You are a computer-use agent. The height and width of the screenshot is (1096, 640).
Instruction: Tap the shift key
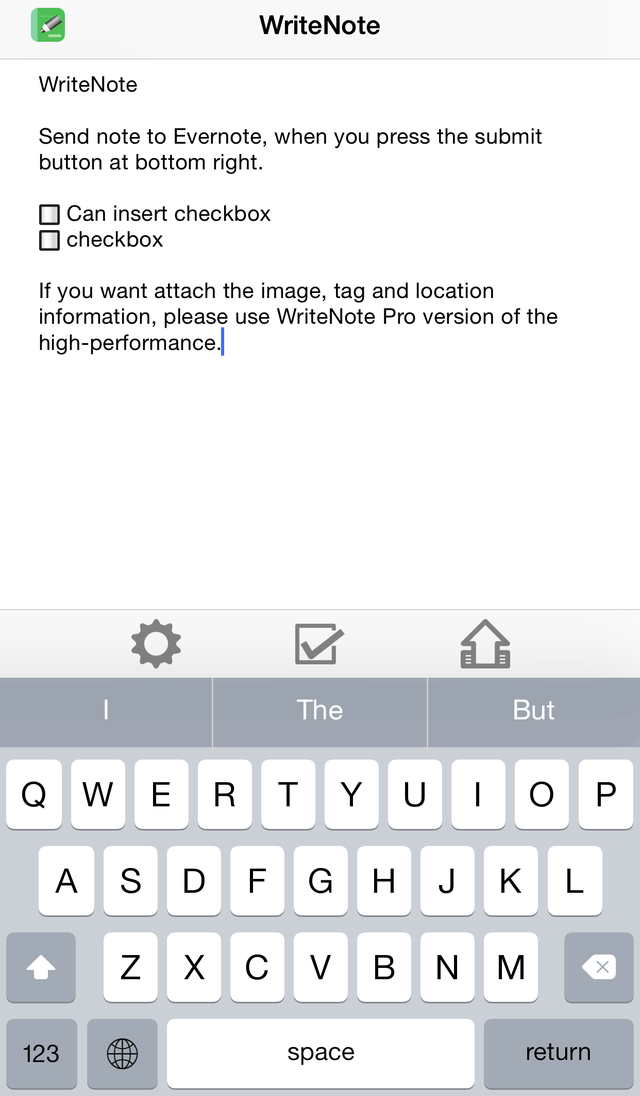click(x=41, y=967)
